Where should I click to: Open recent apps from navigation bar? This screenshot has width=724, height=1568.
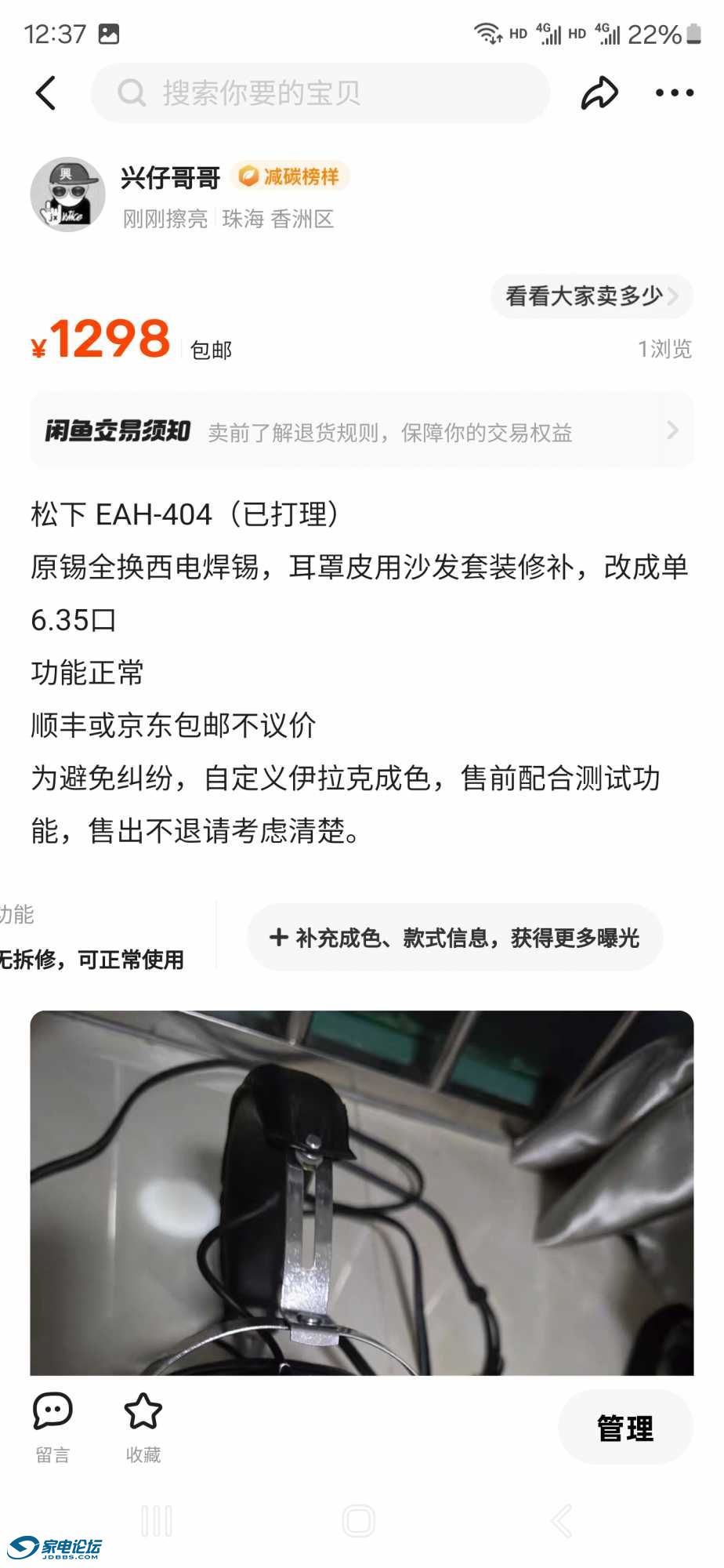[x=157, y=1521]
